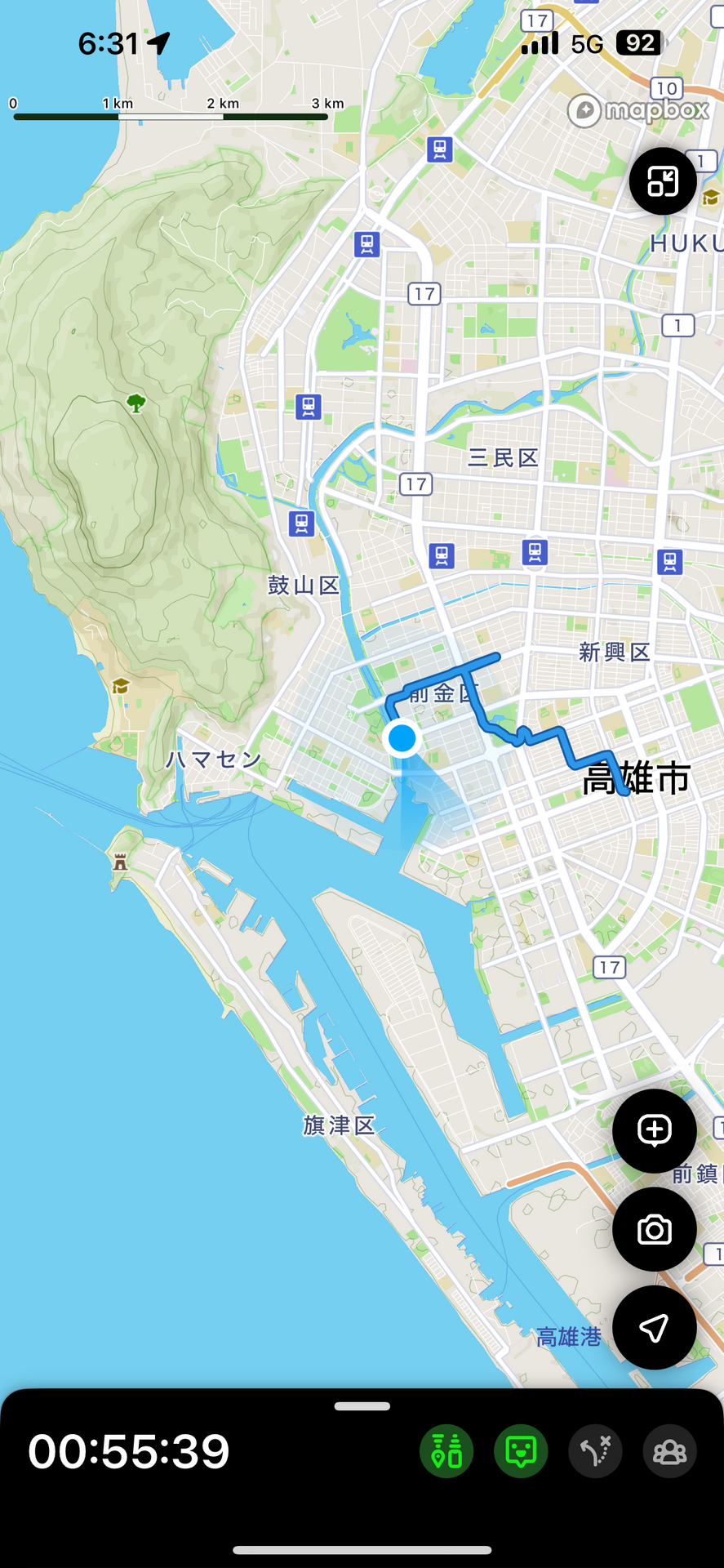The height and width of the screenshot is (1568, 724).
Task: Tap the map layout toggle button
Action: point(662,181)
